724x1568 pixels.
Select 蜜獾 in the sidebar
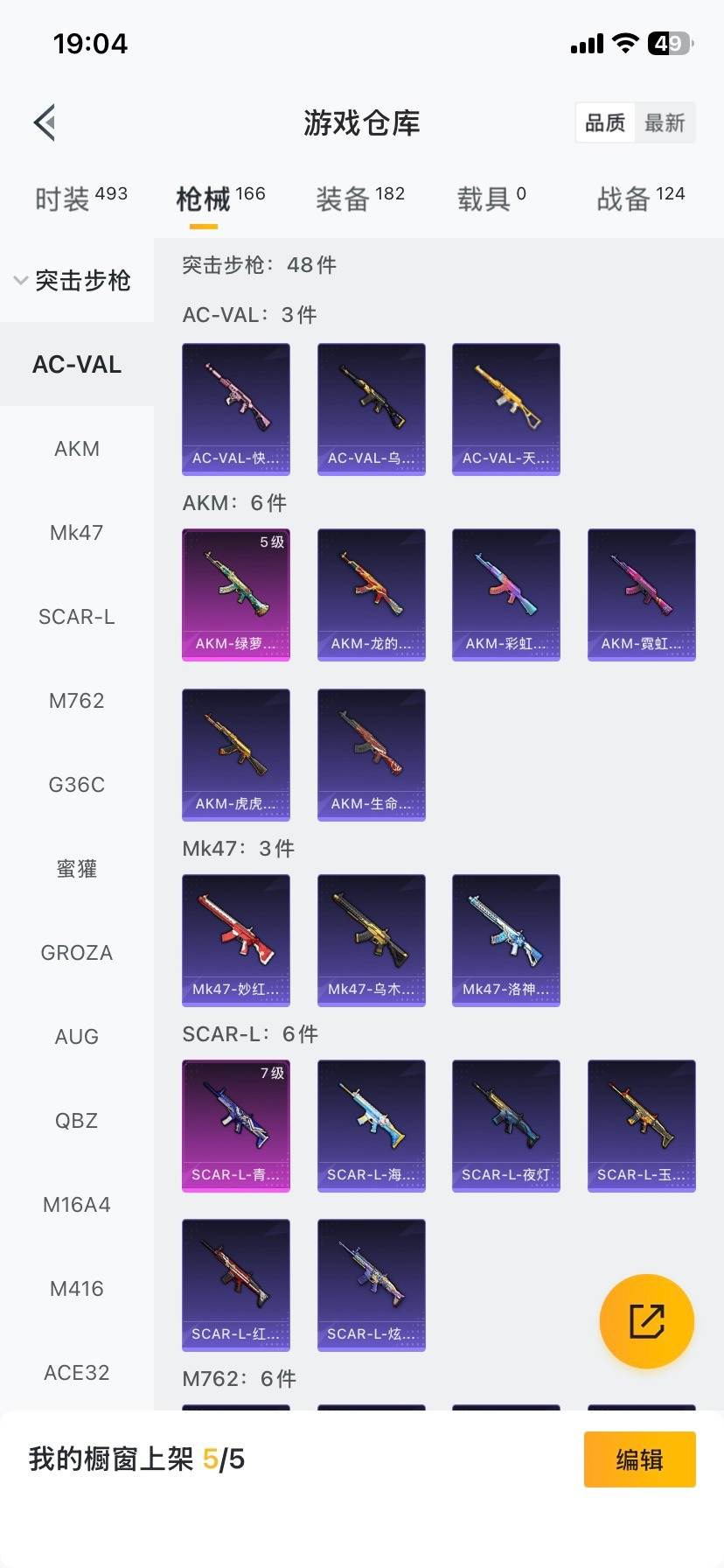click(77, 869)
